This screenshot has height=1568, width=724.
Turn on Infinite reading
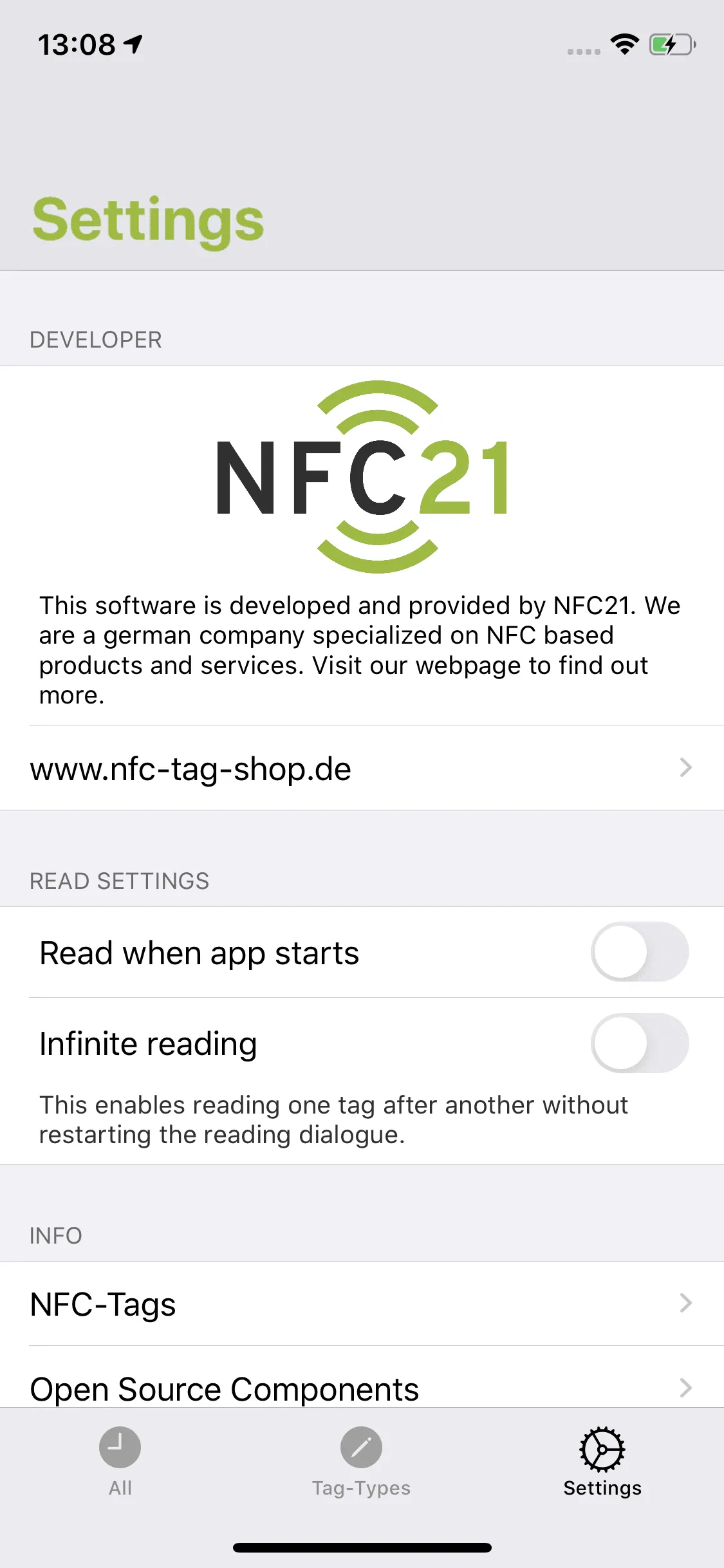coord(639,1043)
